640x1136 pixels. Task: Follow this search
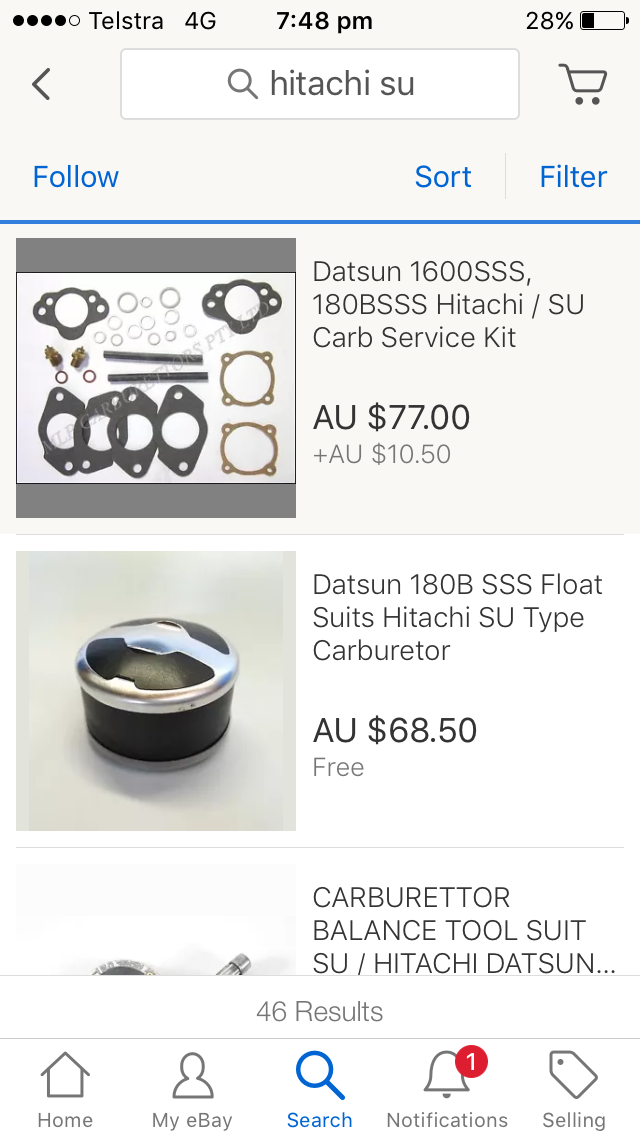pos(75,177)
